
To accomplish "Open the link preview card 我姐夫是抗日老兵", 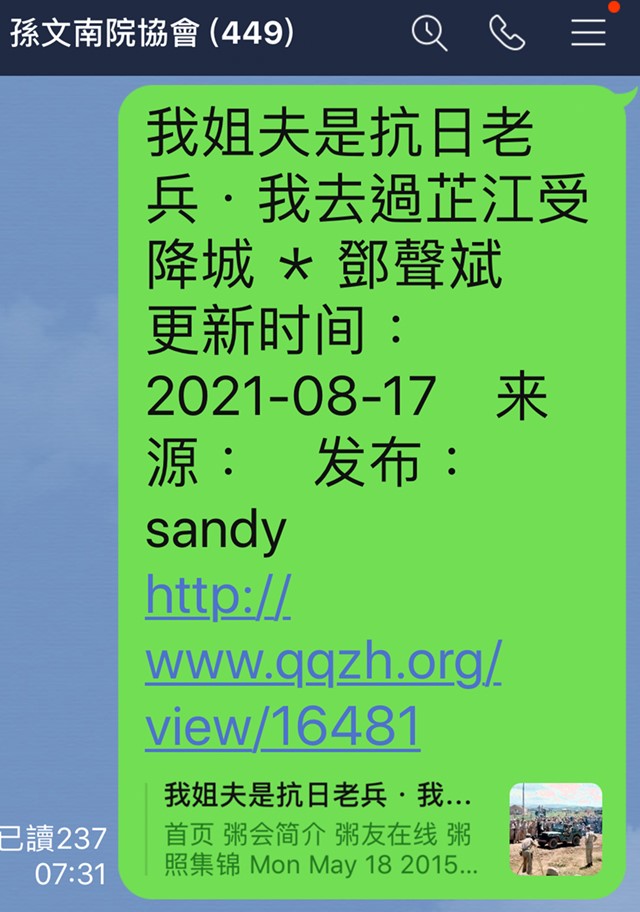I will 380,830.
